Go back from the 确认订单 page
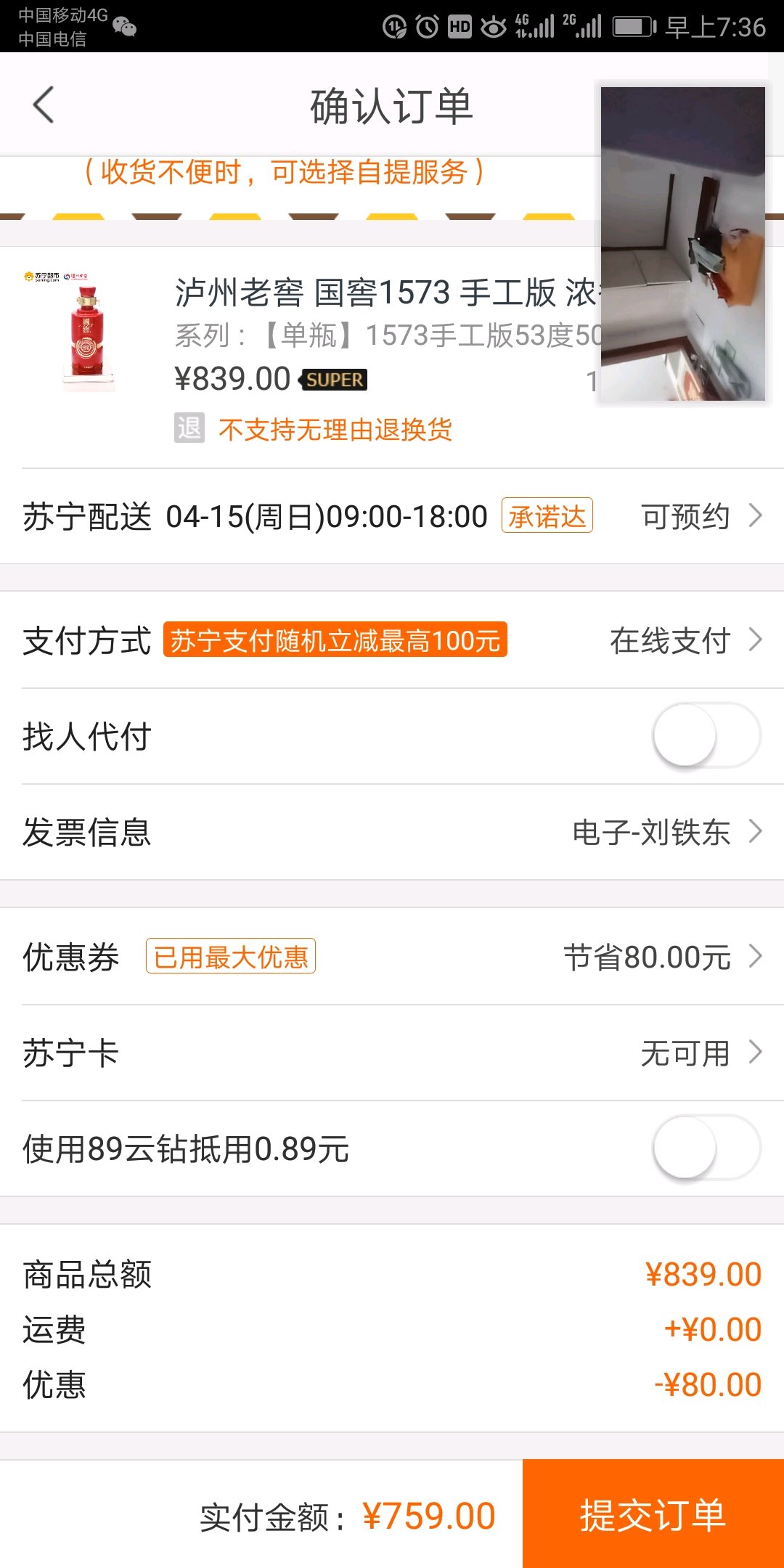Screen dimensions: 784x1568 click(44, 105)
